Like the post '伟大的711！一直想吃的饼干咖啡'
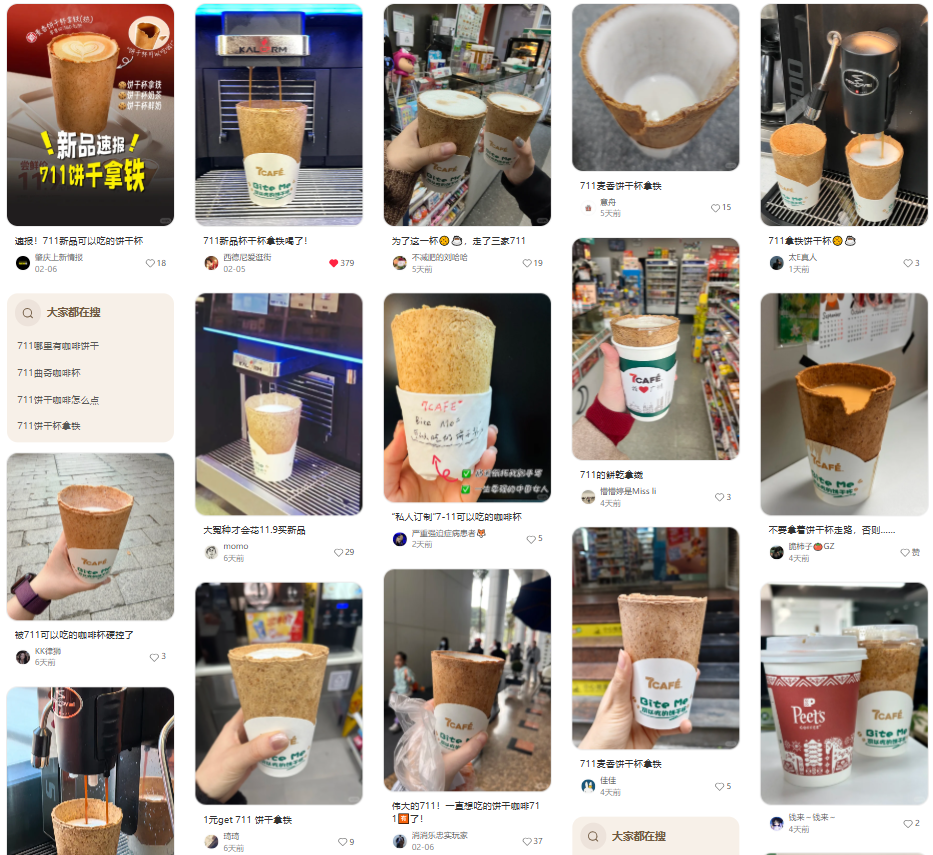 click(x=527, y=841)
